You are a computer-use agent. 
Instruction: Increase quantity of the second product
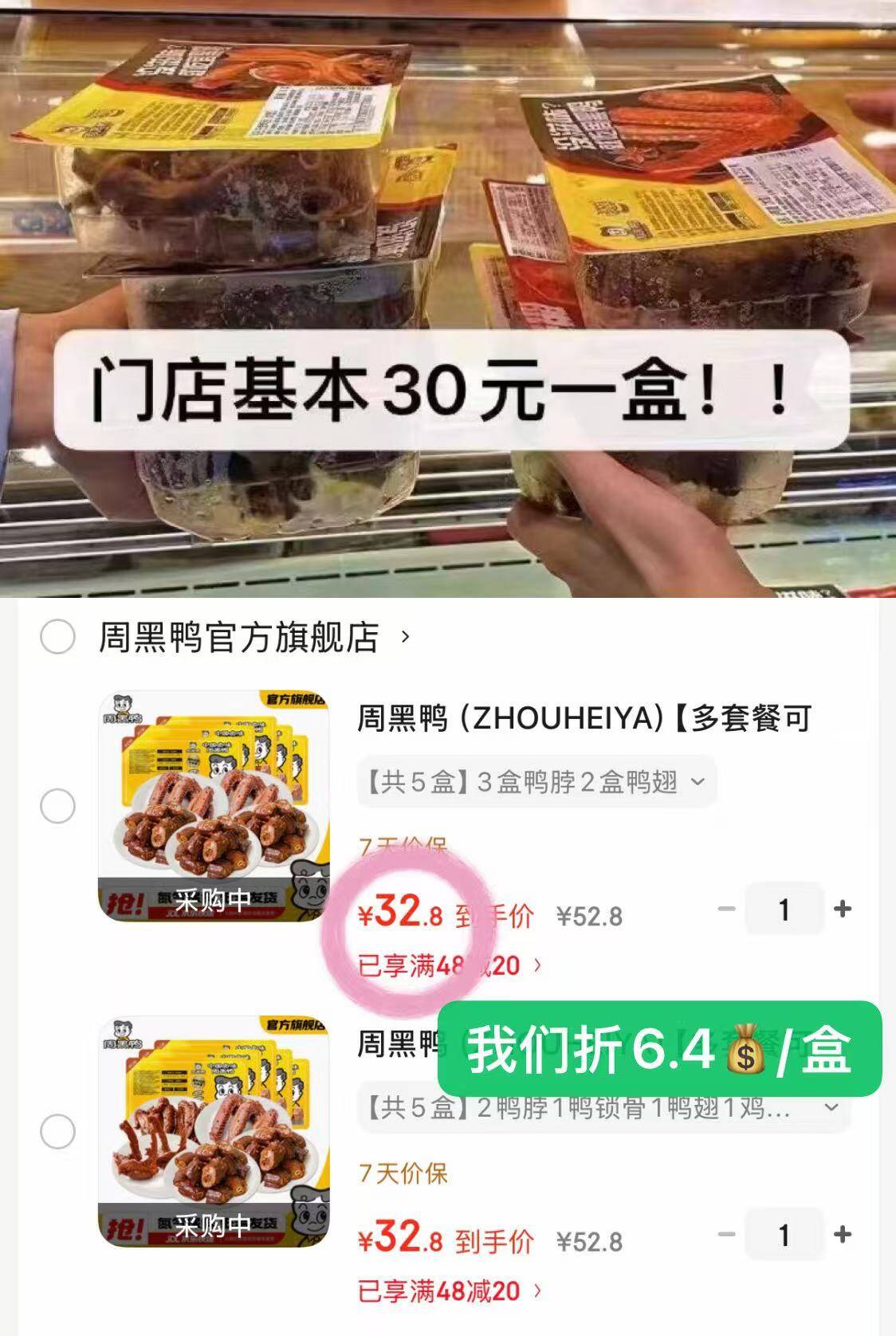tap(843, 1233)
